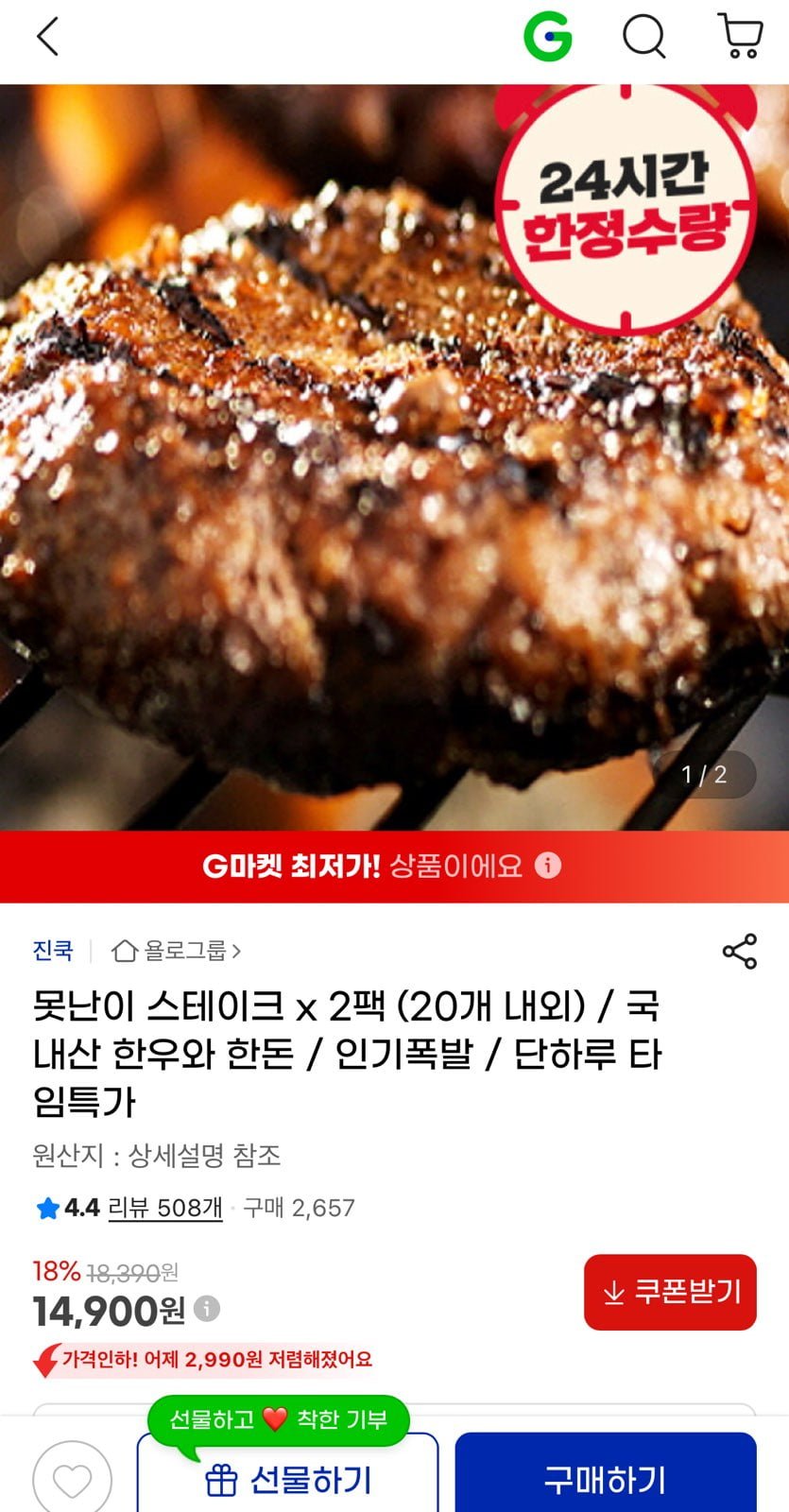
Task: Visit the 욜로그룹 seller shop
Action: point(177,951)
